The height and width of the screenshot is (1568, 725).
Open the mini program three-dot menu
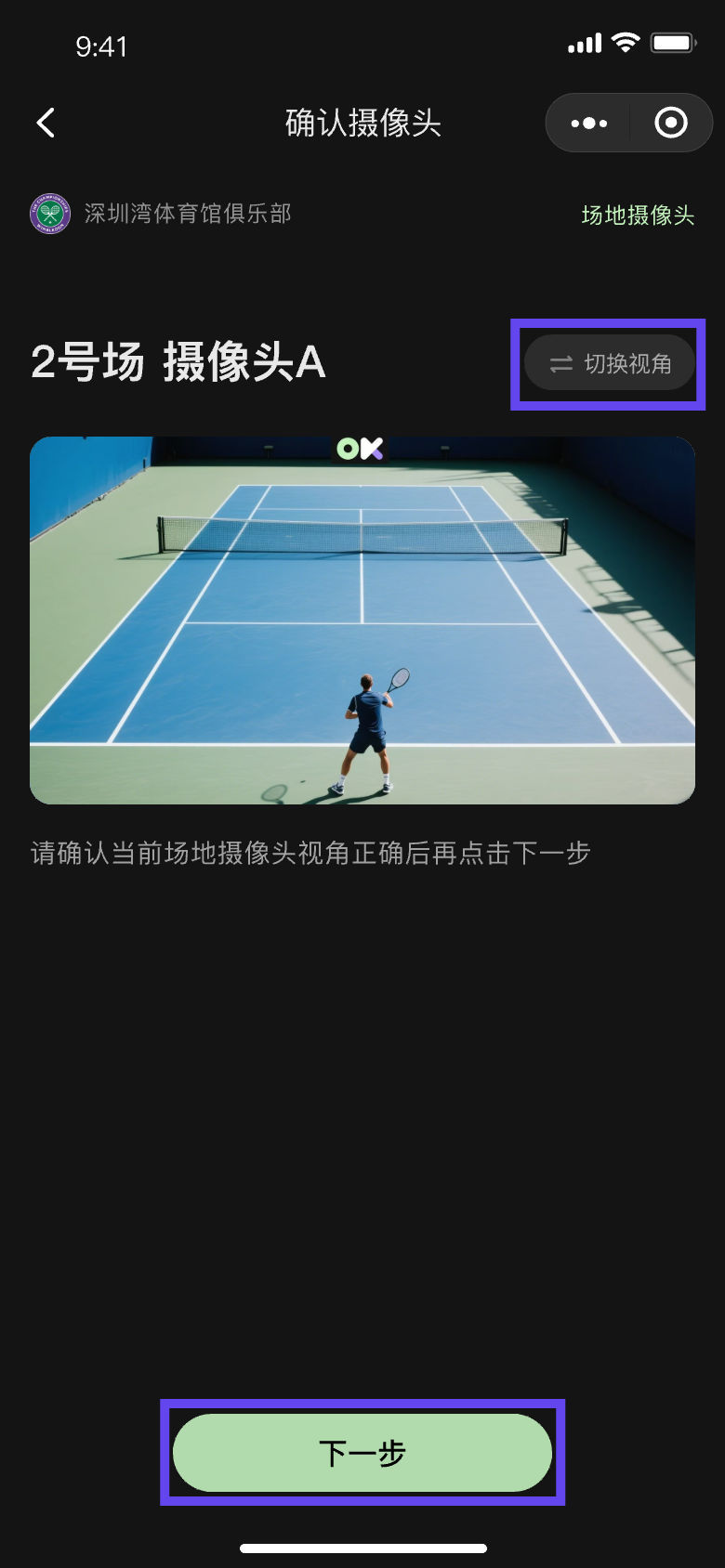[588, 123]
